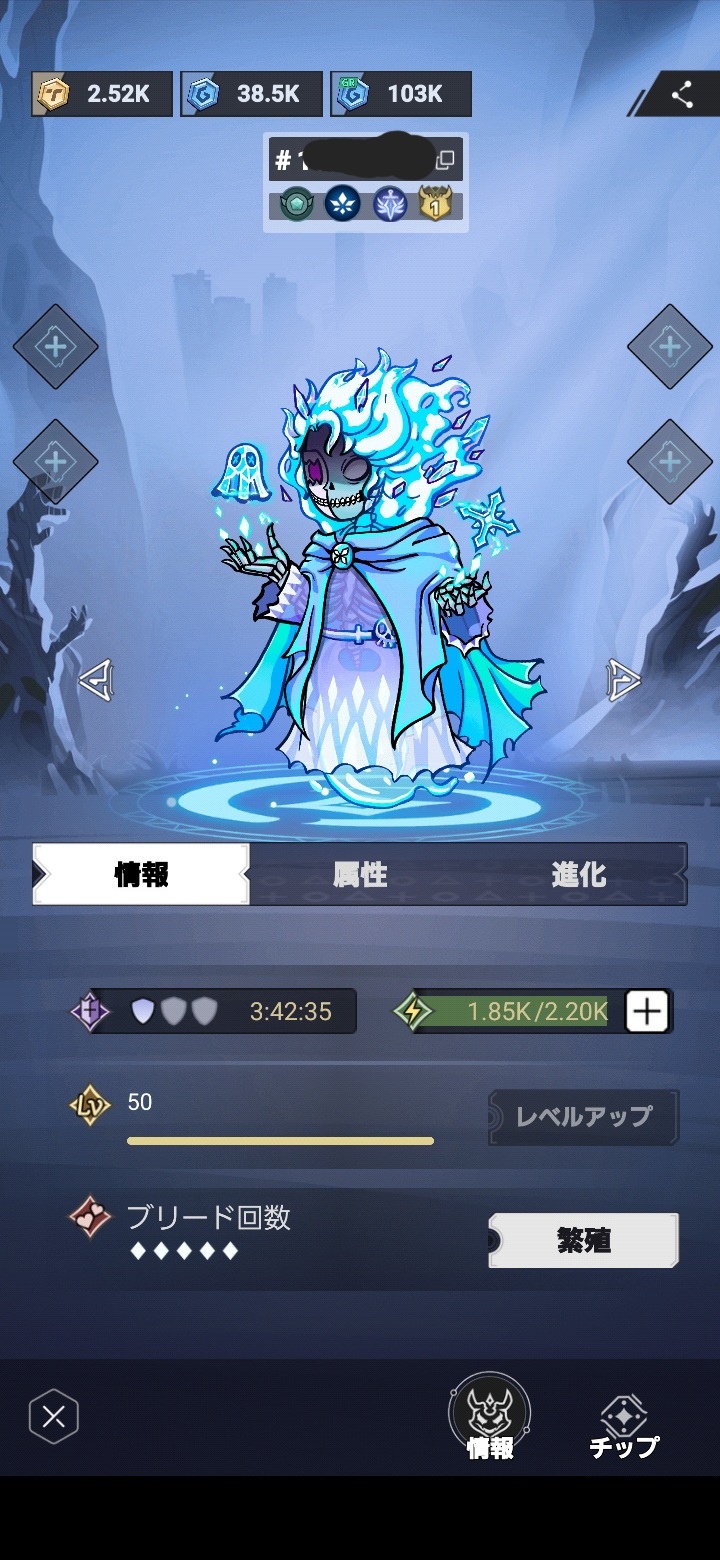Select the 情報 segment tab

(141, 875)
